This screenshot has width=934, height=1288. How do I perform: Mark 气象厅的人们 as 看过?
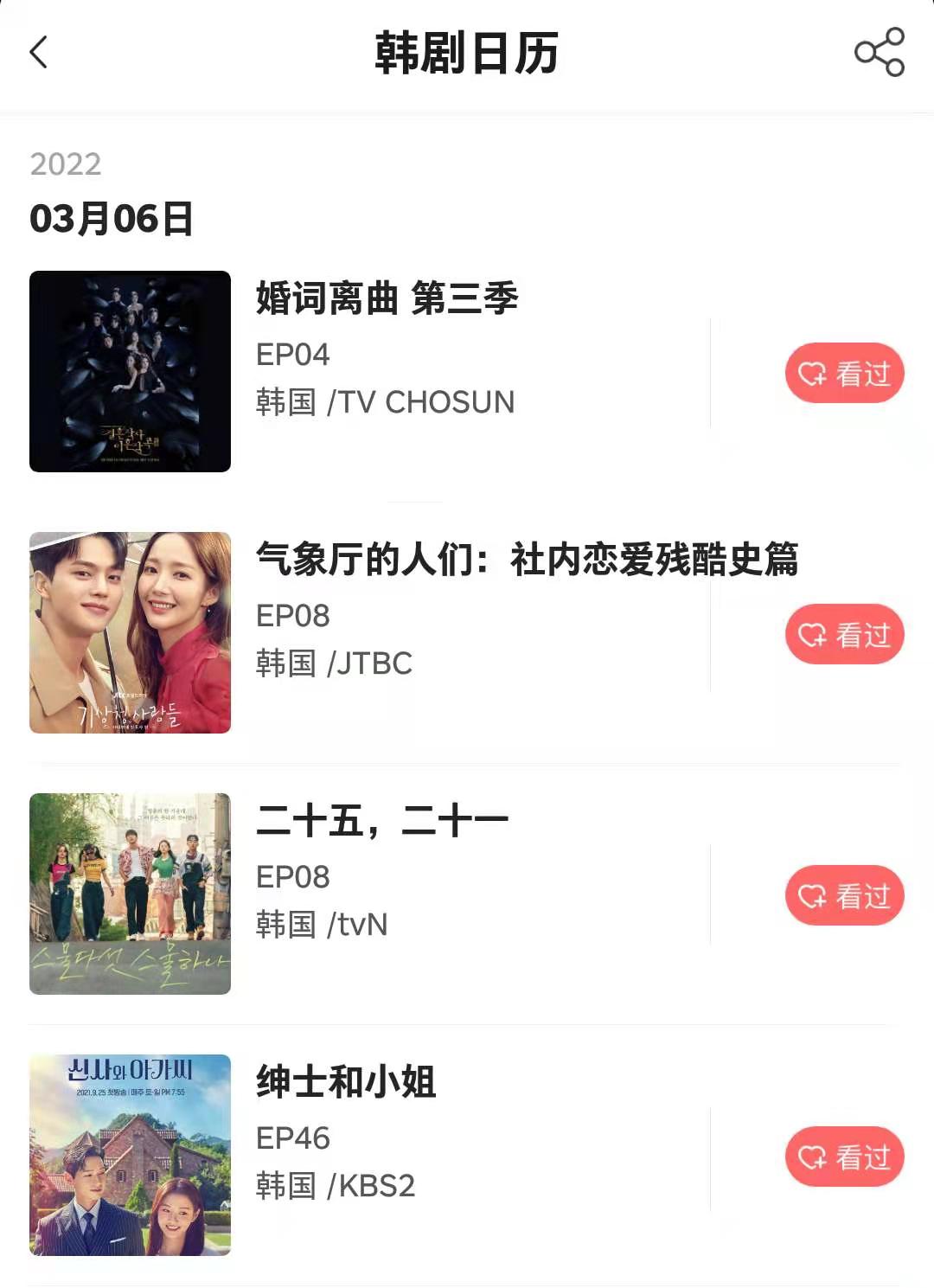pos(844,635)
